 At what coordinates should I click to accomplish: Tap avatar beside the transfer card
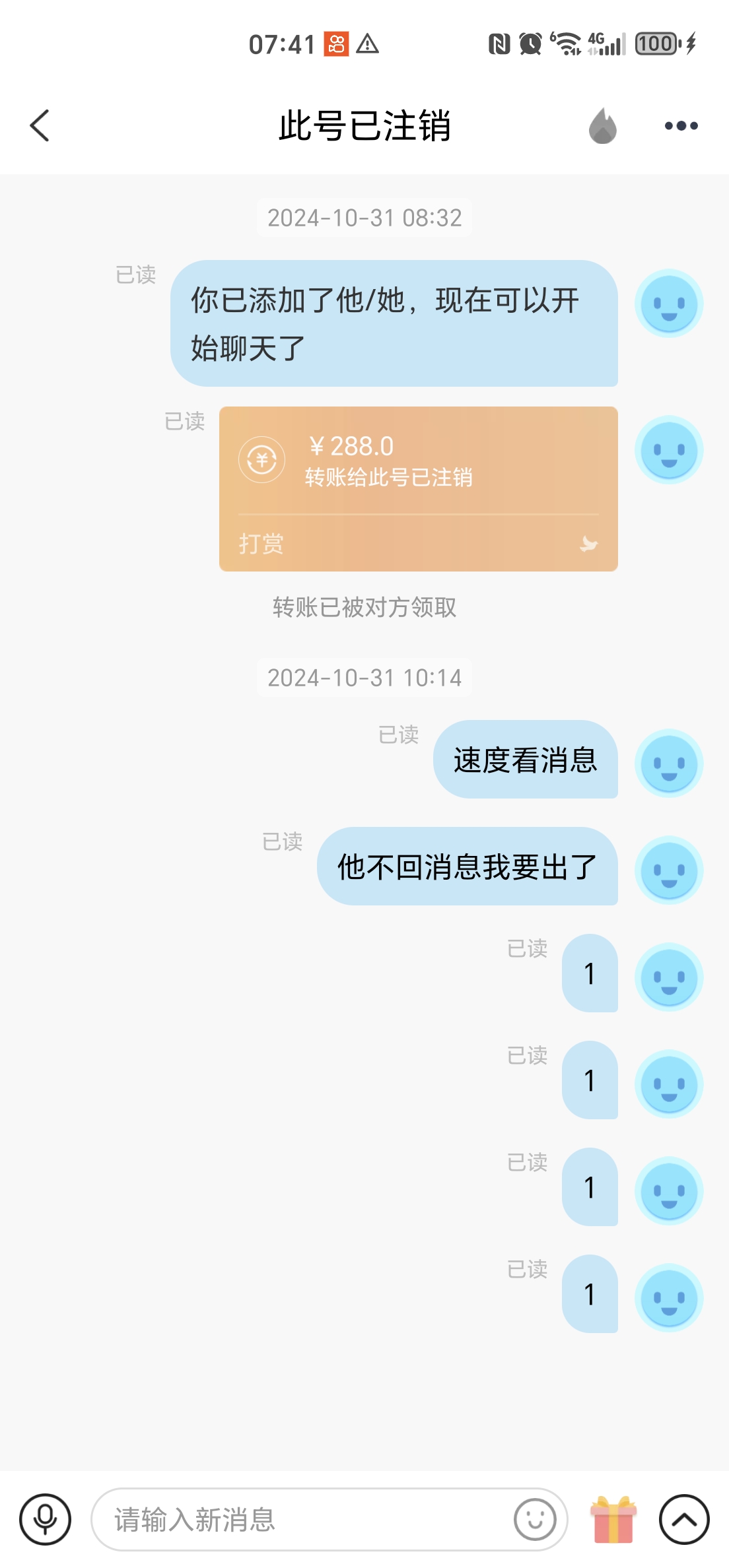(x=669, y=450)
